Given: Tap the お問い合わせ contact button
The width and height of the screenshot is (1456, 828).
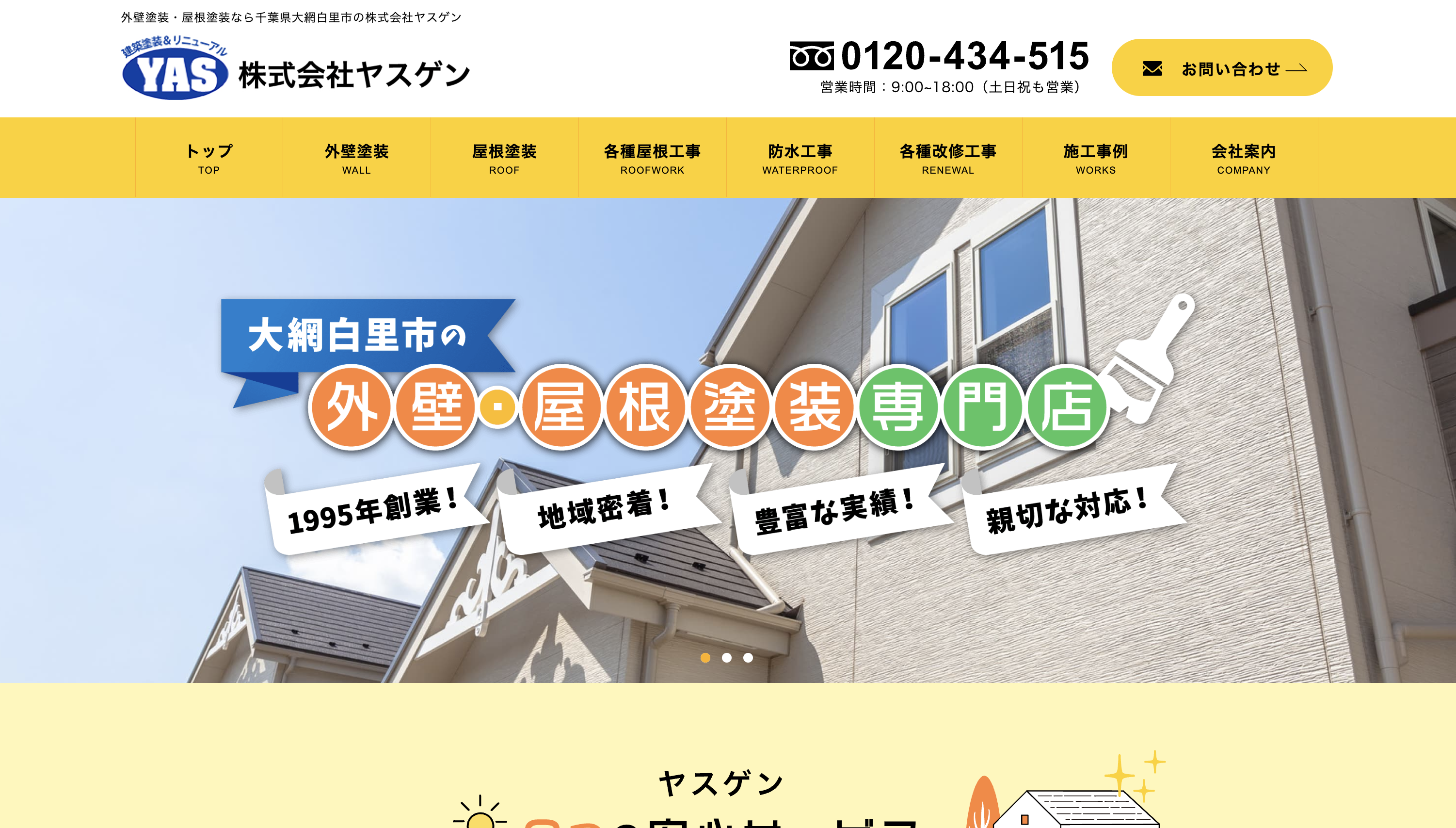Looking at the screenshot, I should (x=1222, y=68).
